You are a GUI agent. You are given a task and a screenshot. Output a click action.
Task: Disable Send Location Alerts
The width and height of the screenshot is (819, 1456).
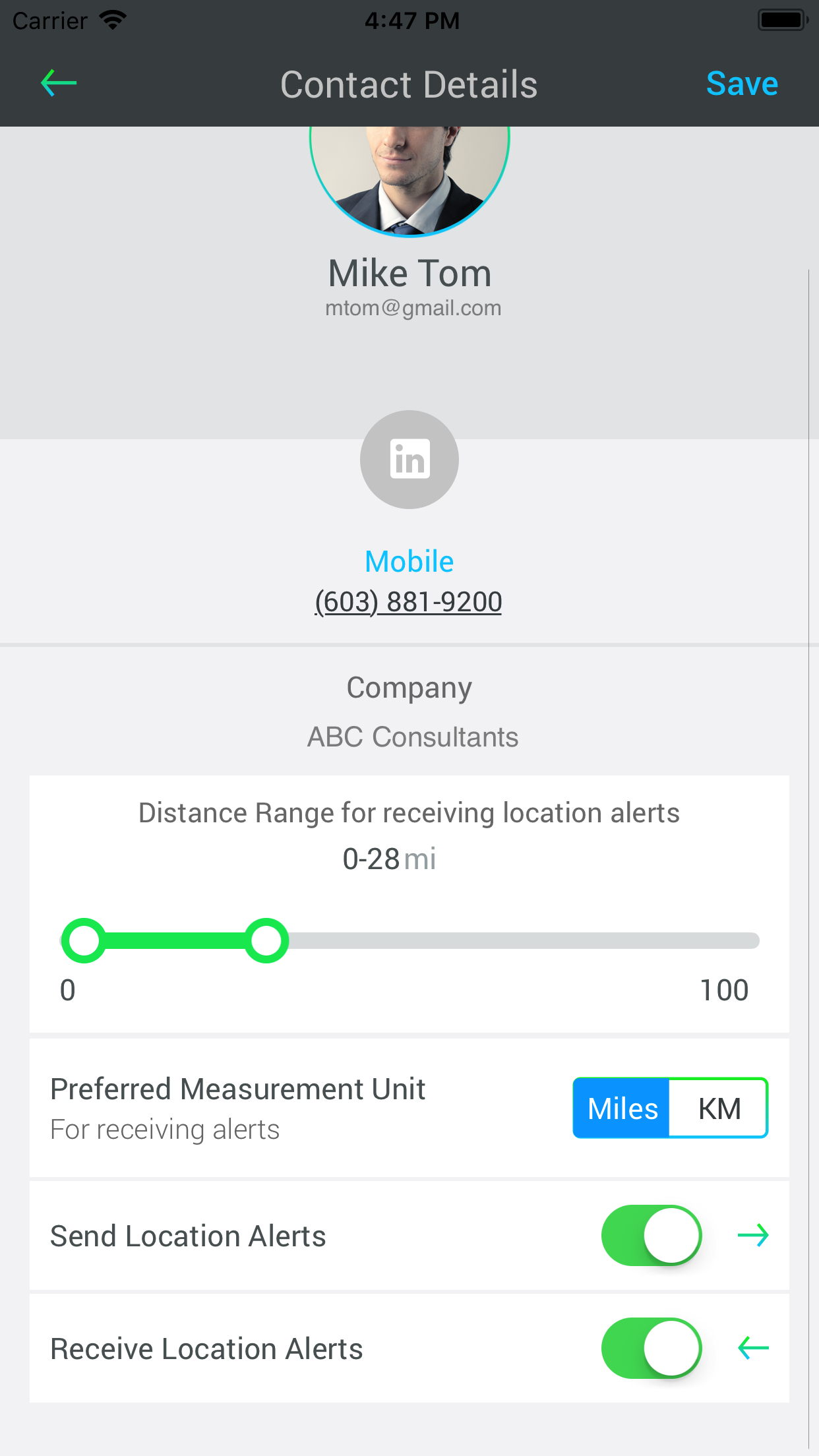point(651,1236)
